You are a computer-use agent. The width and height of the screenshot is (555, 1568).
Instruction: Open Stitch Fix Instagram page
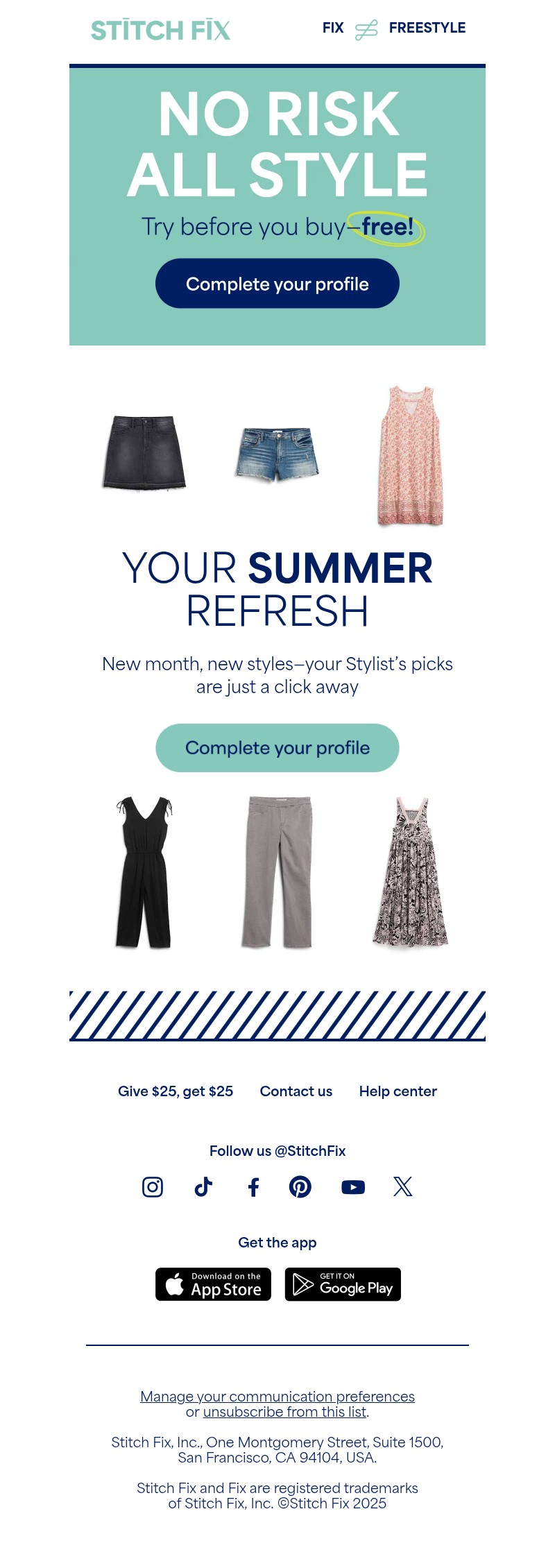[x=153, y=1187]
